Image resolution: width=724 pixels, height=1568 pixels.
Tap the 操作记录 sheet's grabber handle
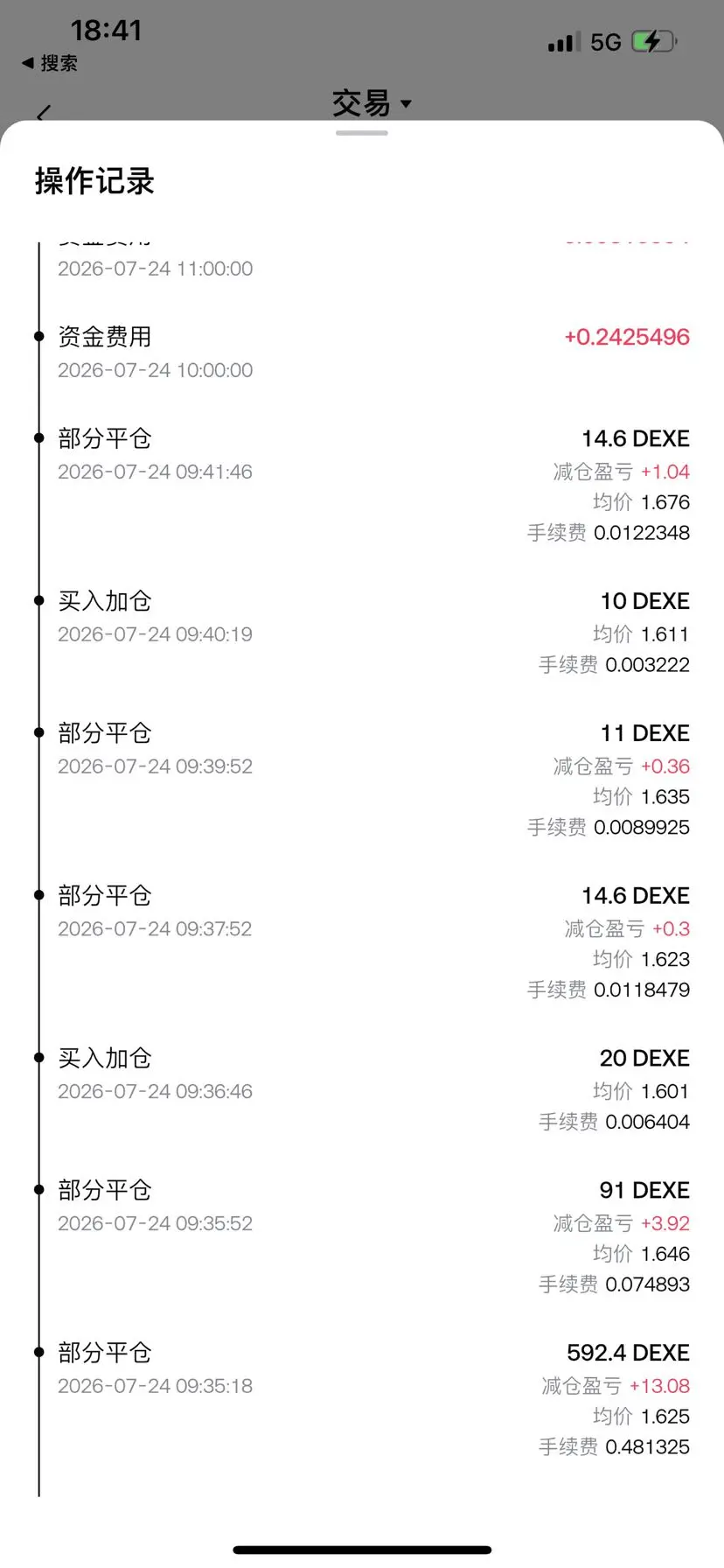click(362, 133)
